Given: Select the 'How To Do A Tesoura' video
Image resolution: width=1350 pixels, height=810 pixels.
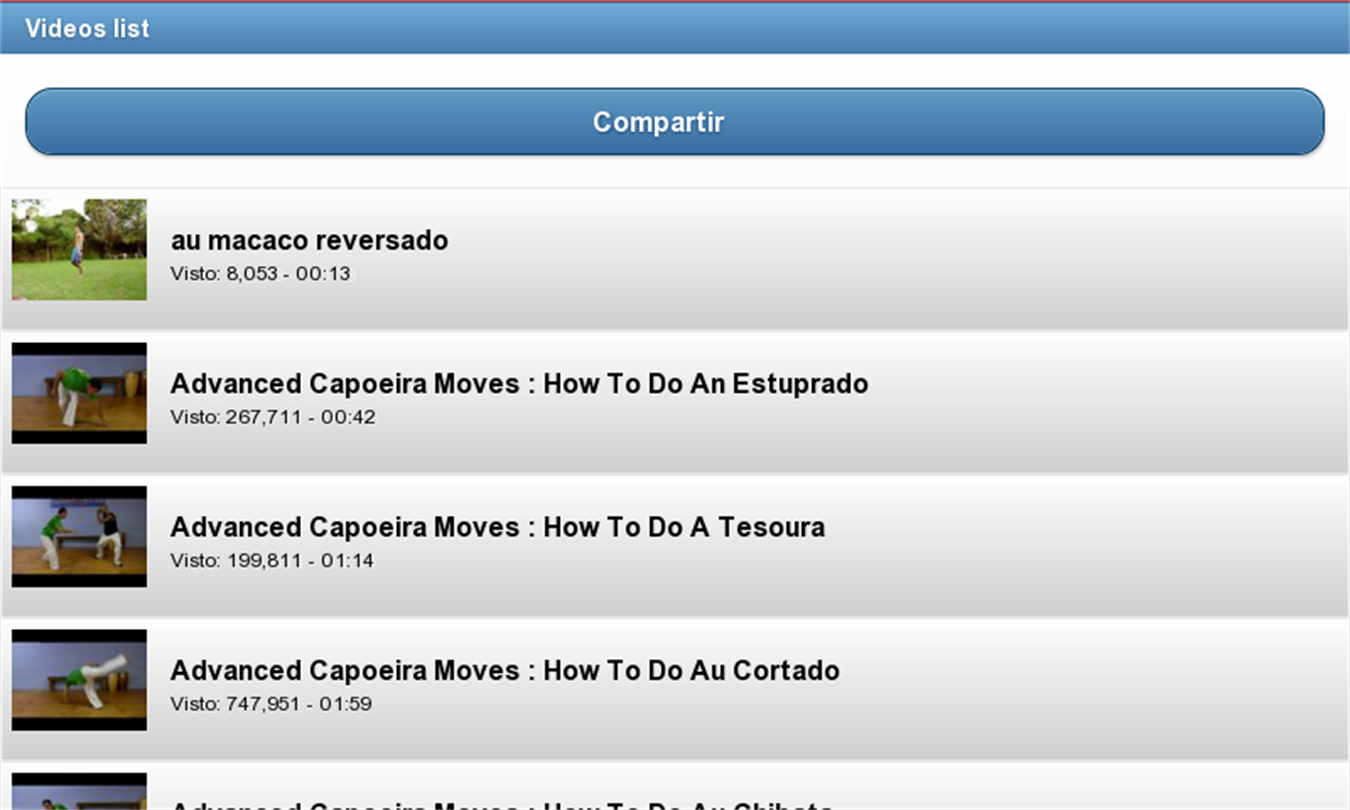Looking at the screenshot, I should [497, 527].
